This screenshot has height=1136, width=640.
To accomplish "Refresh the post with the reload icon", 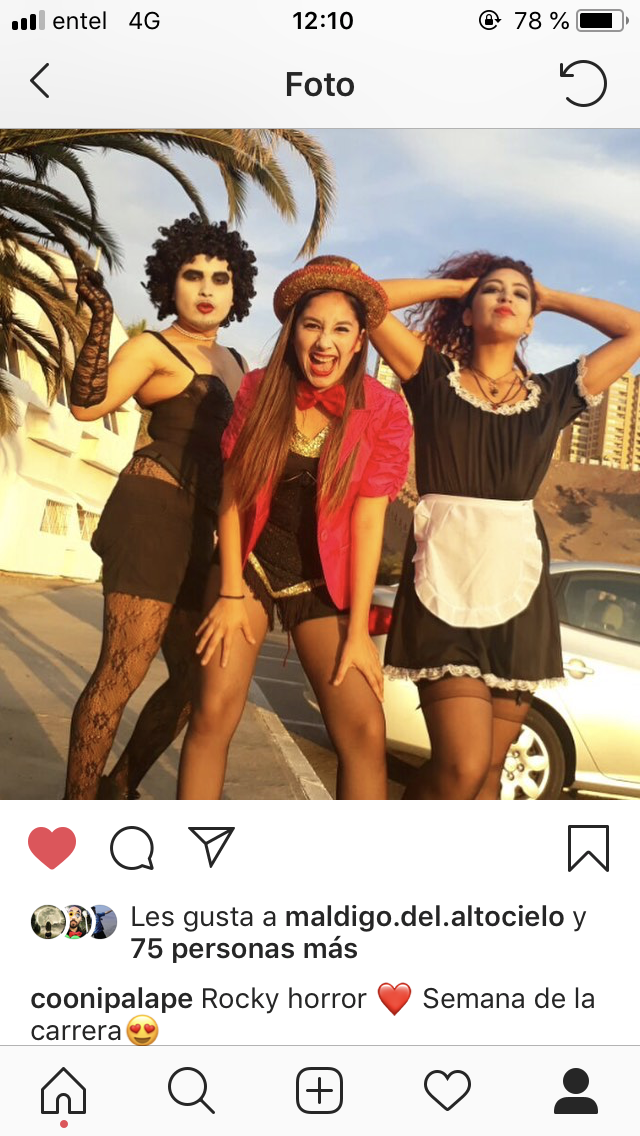I will click(x=583, y=83).
